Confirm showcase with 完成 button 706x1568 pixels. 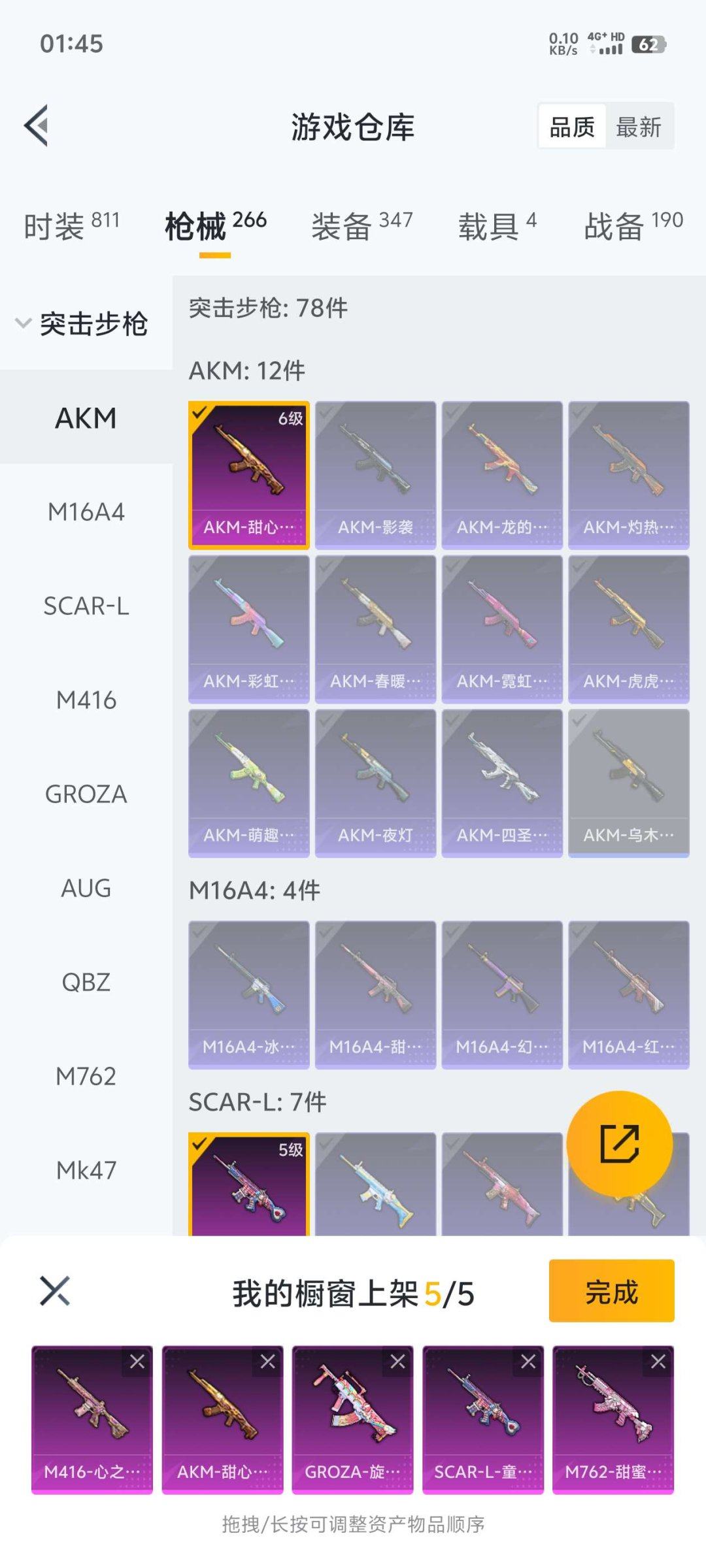click(x=611, y=1291)
